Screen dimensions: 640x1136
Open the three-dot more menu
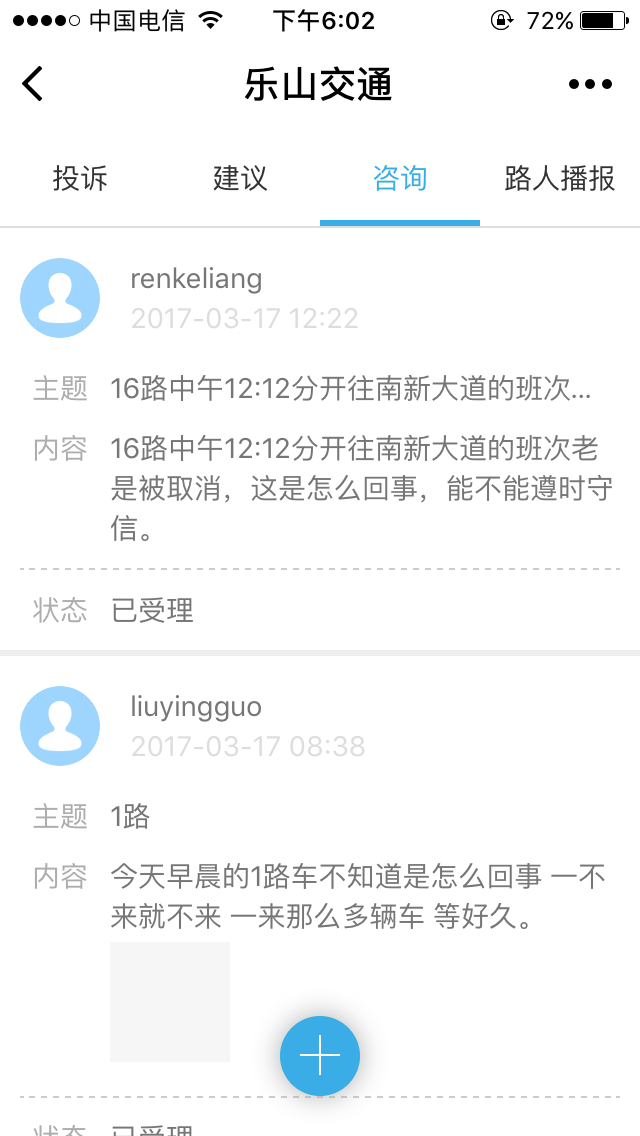click(x=590, y=84)
